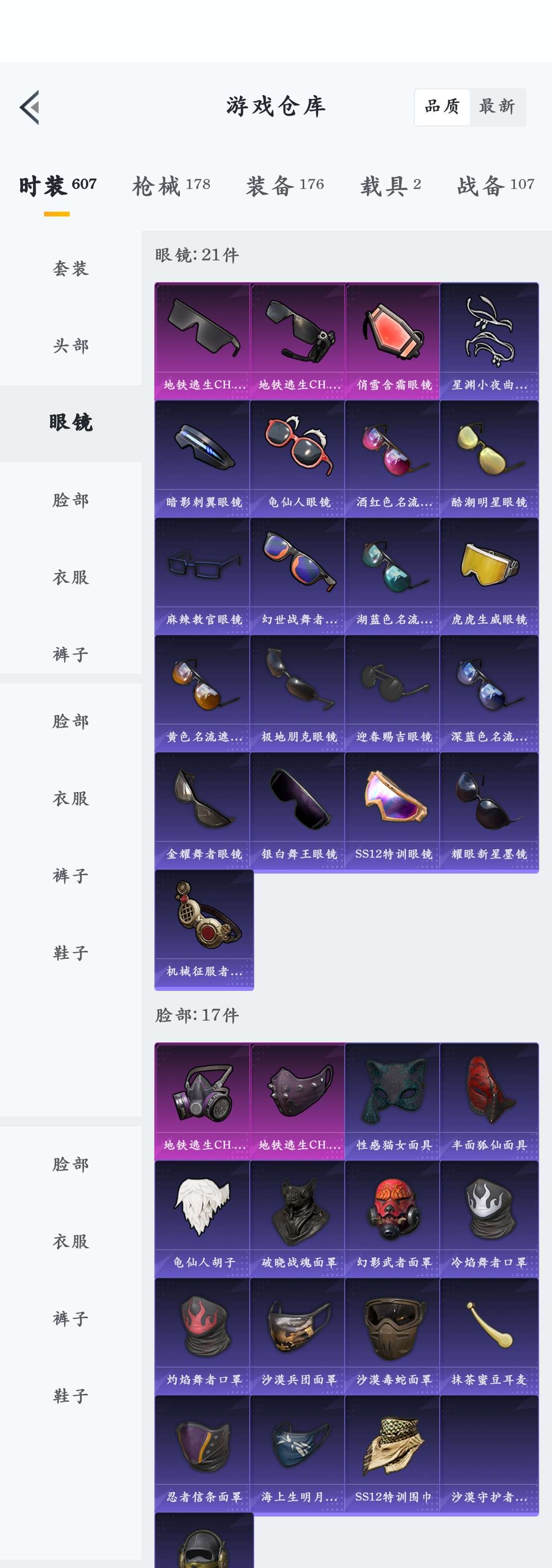View the 暗影刺翼眼镜 item
Viewport: 552px width, 1568px height.
[x=203, y=458]
